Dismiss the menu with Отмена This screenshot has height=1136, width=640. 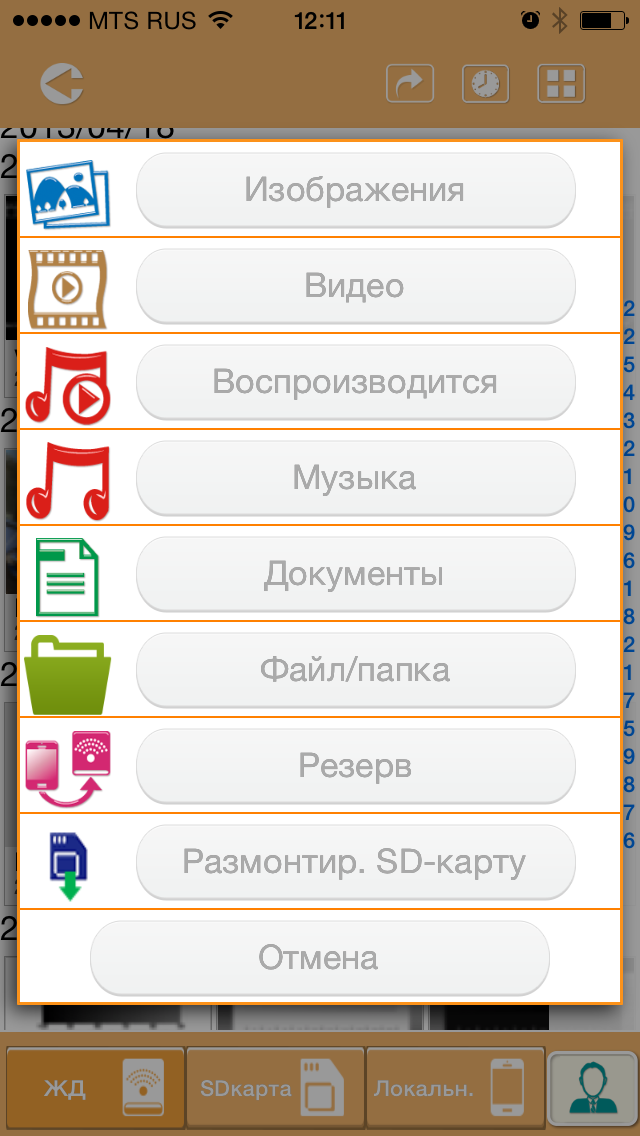tap(320, 958)
